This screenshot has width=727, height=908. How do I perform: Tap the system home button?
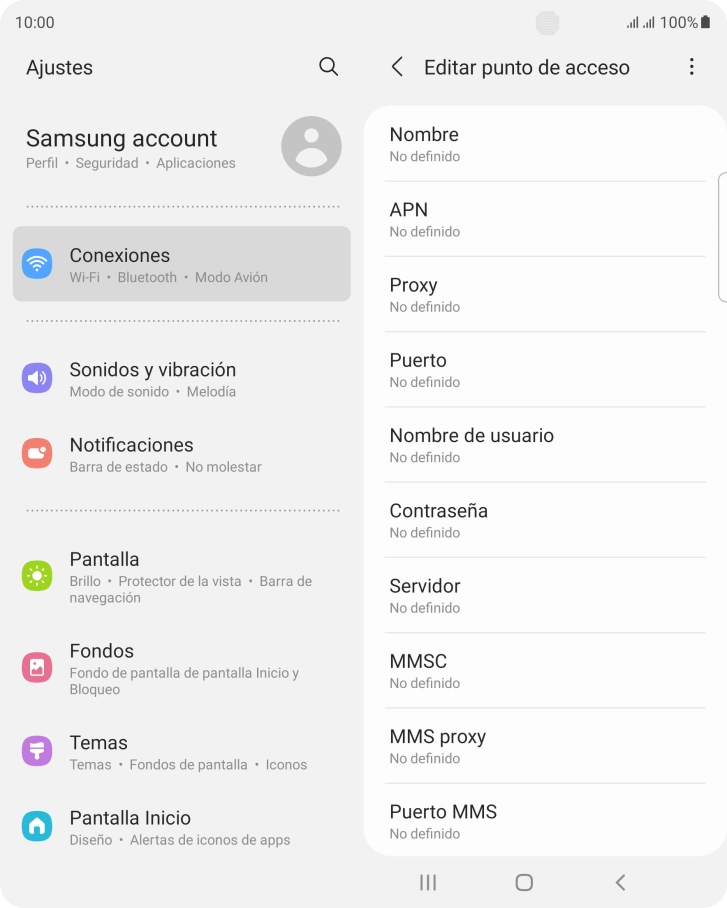coord(523,882)
